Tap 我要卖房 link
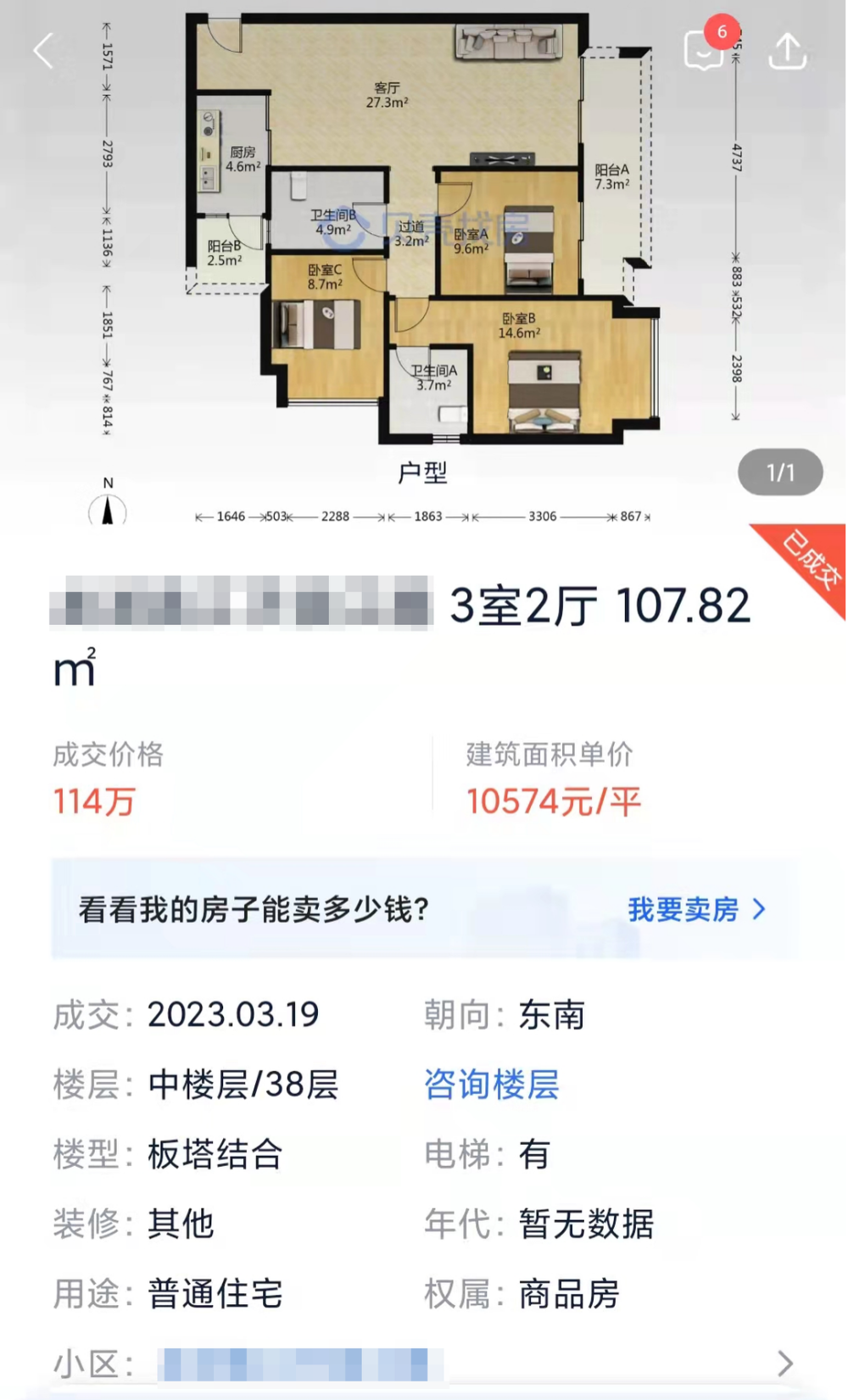Viewport: 848px width, 1400px height. [695, 910]
